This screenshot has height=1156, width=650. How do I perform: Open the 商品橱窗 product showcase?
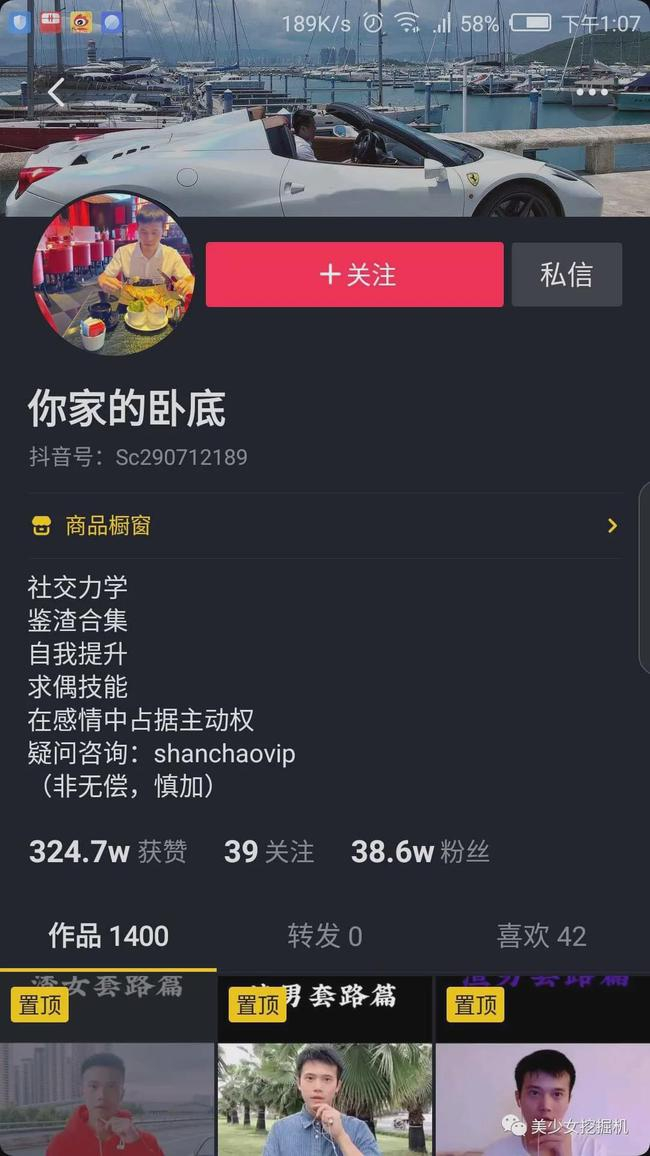(x=324, y=526)
